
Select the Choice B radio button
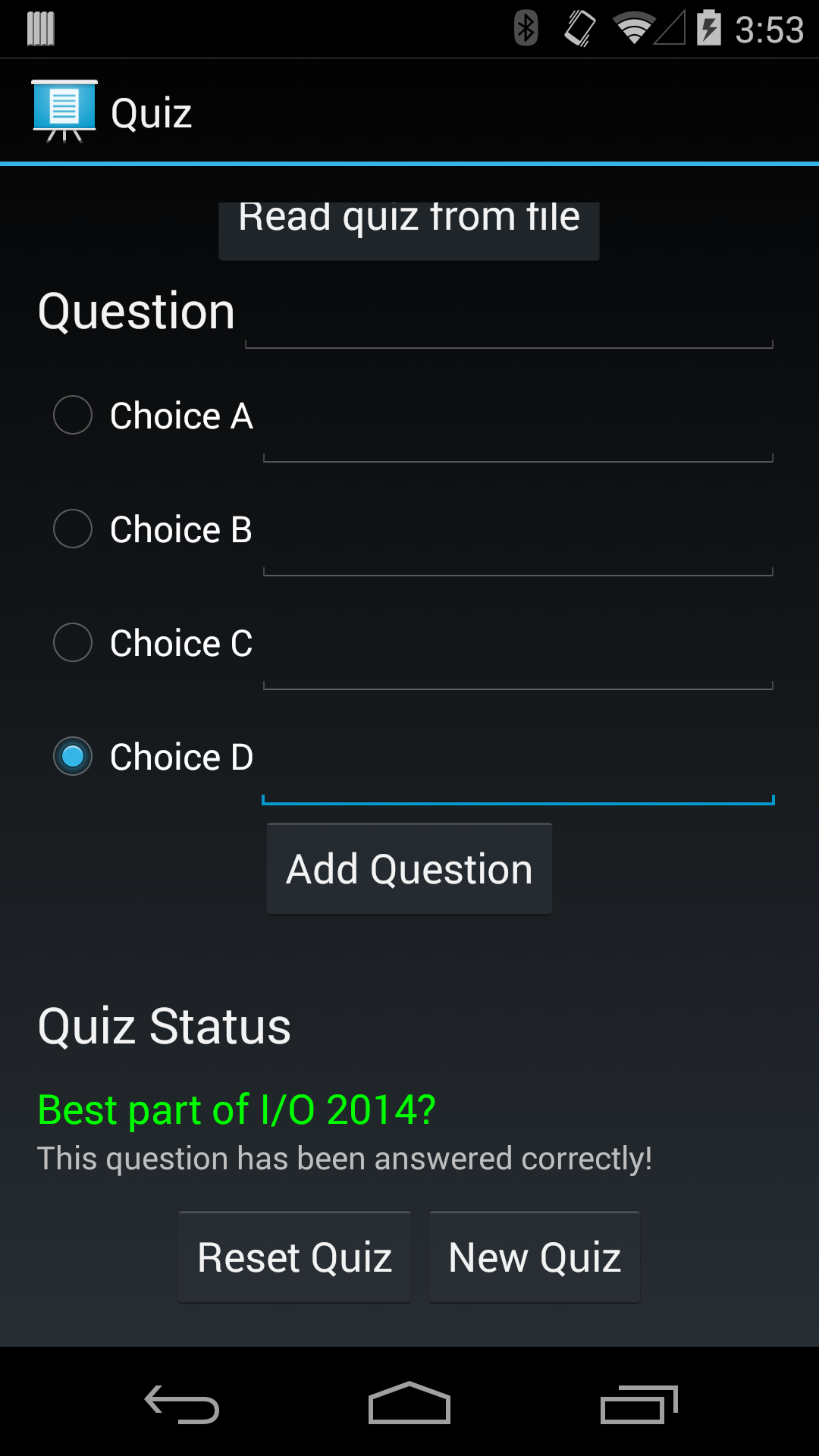coord(72,529)
